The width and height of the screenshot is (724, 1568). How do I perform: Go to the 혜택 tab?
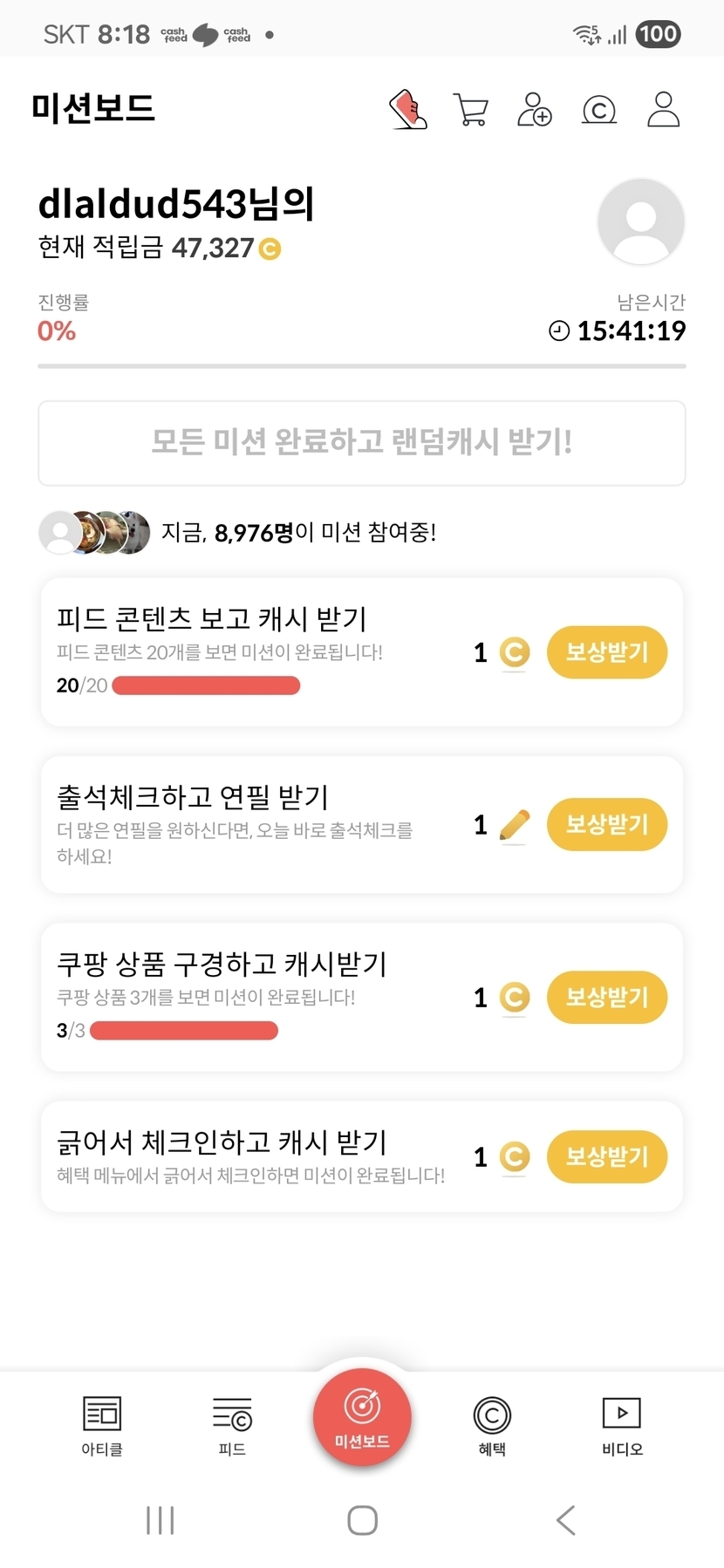pos(492,1425)
